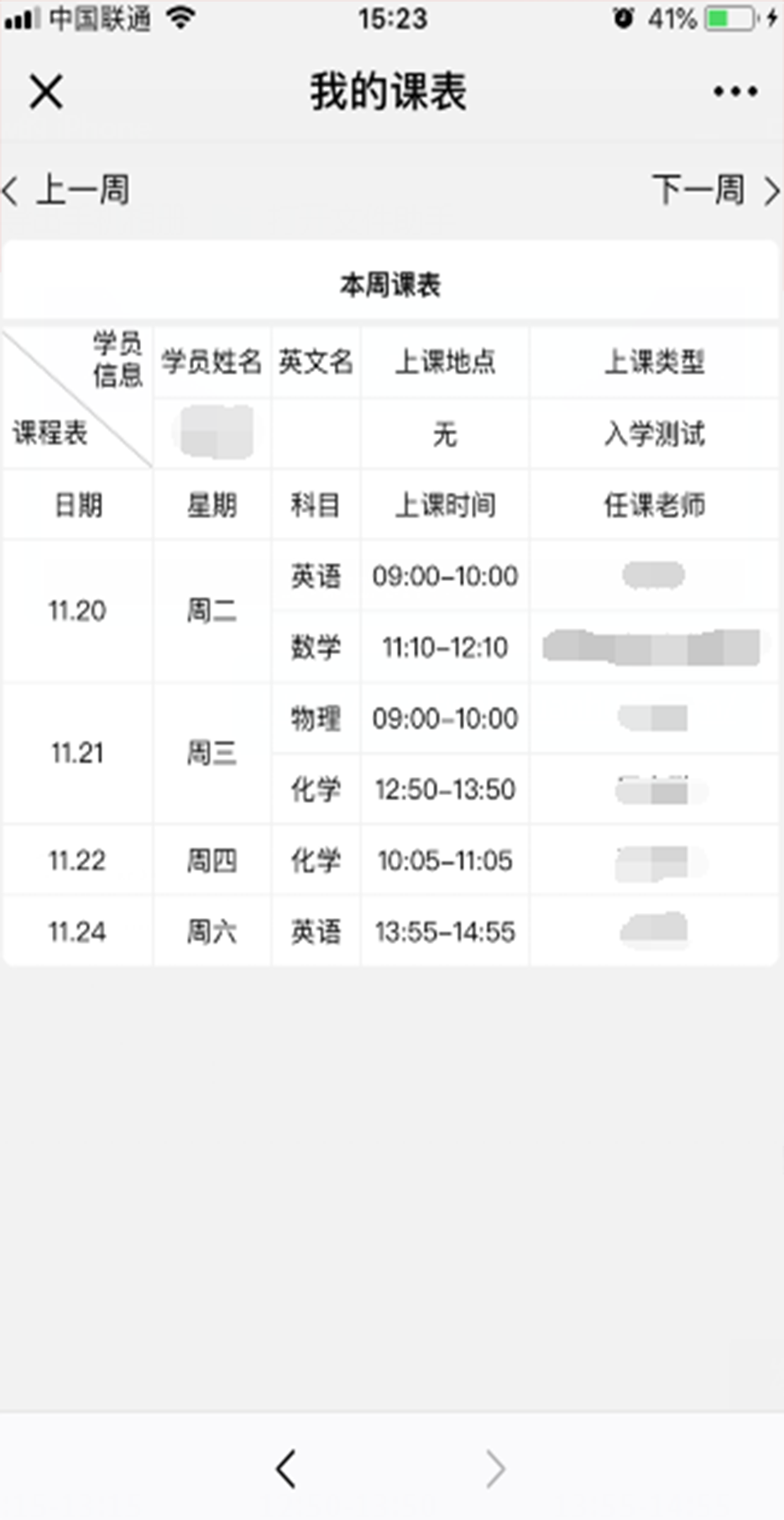Tap the browser forward arrow at bottom
The width and height of the screenshot is (784, 1520).
[495, 1469]
